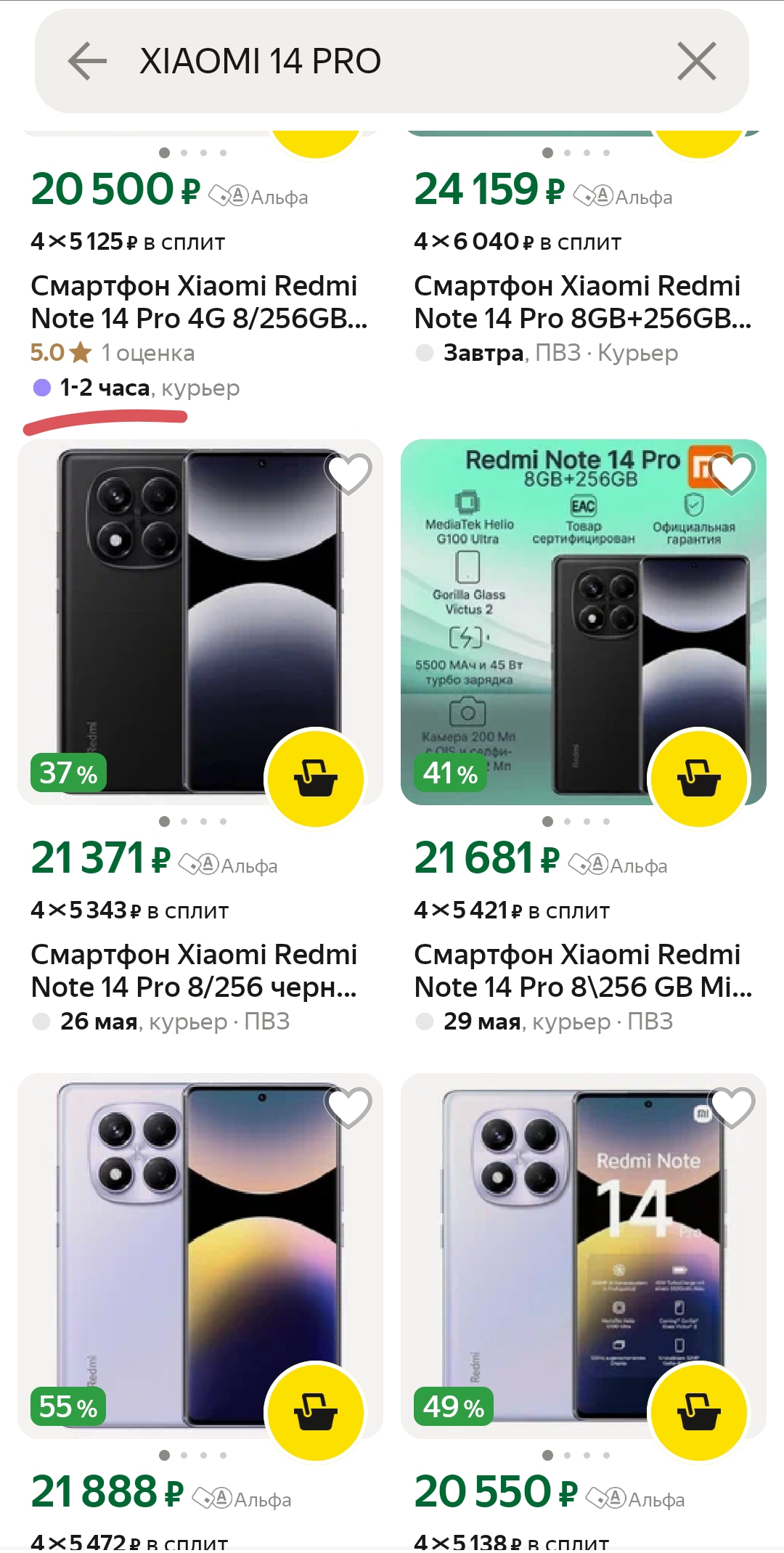Favorite the lavender phone with 49% discount
Viewport: 784px width, 1553px height.
[x=732, y=1108]
